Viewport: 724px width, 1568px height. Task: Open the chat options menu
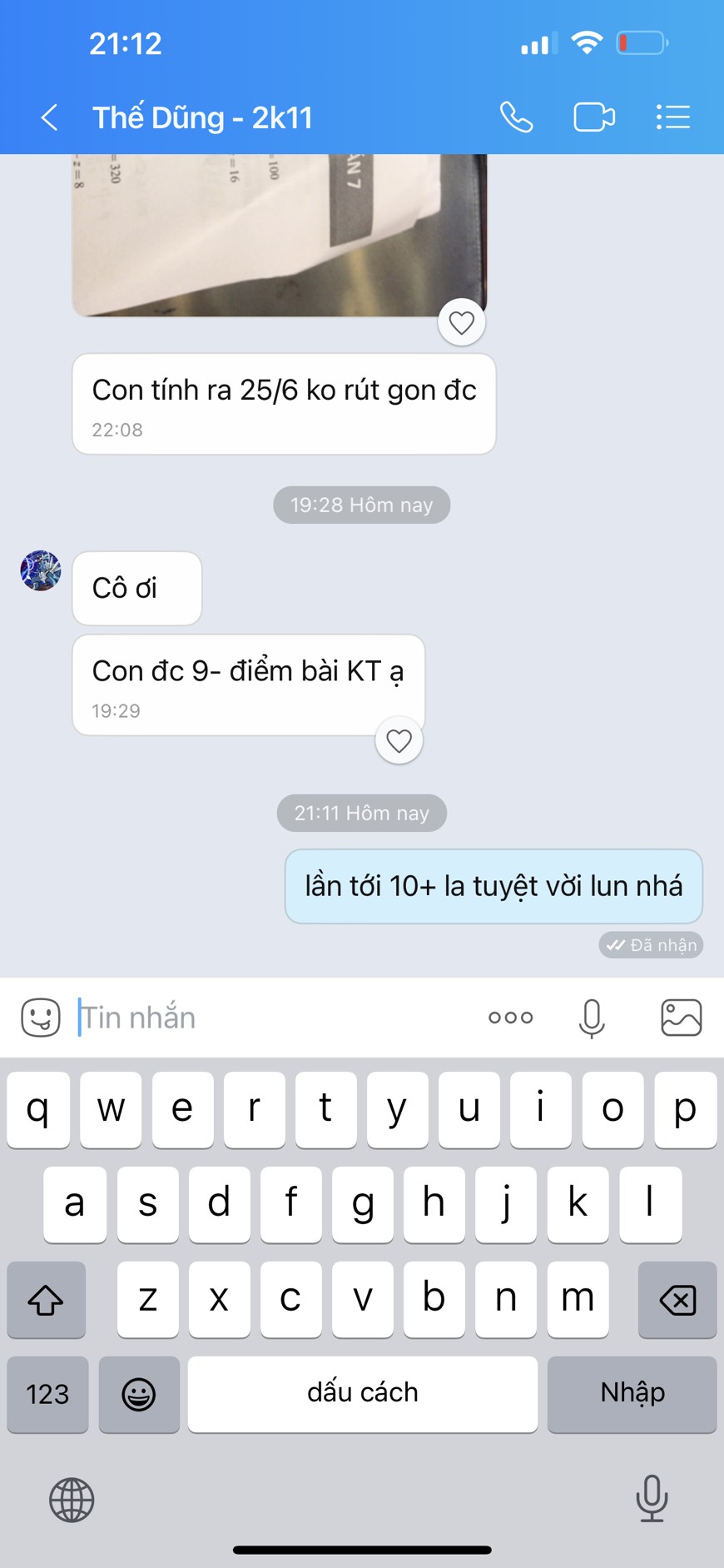(672, 117)
